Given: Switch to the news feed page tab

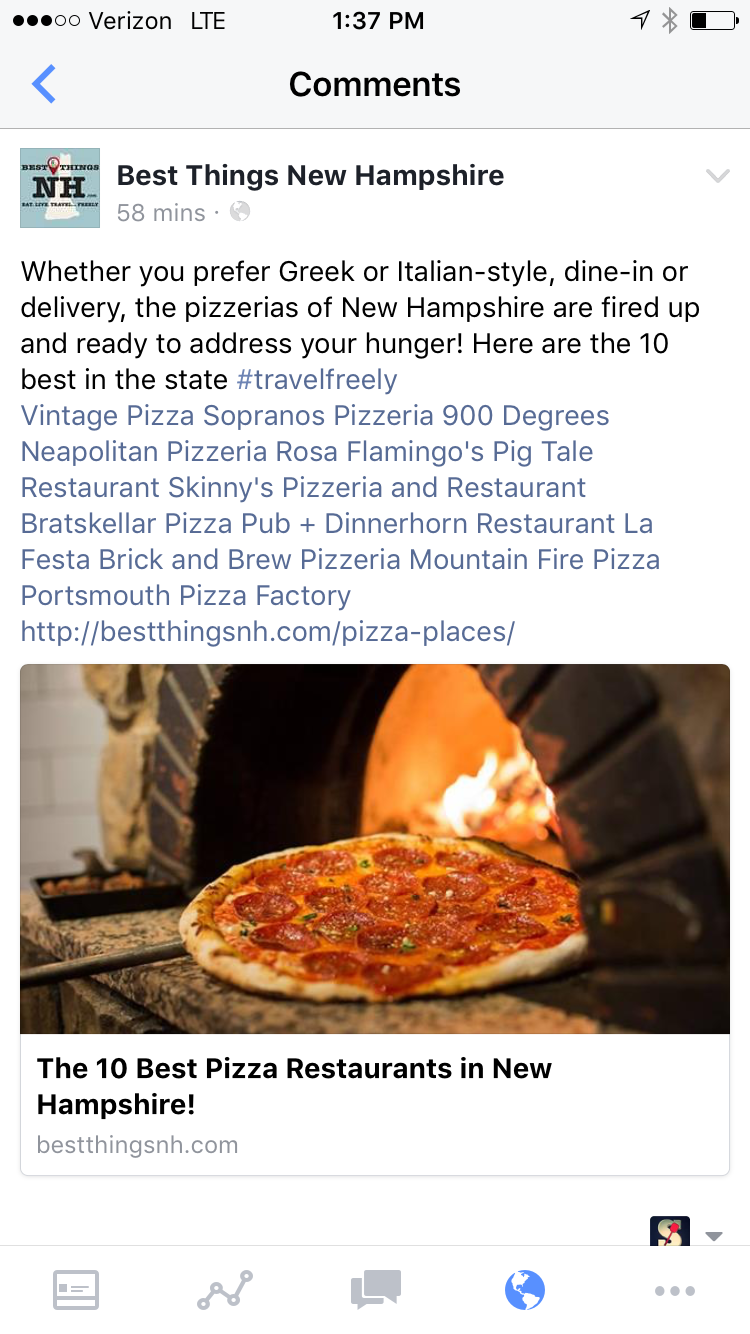Looking at the screenshot, I should (76, 1290).
